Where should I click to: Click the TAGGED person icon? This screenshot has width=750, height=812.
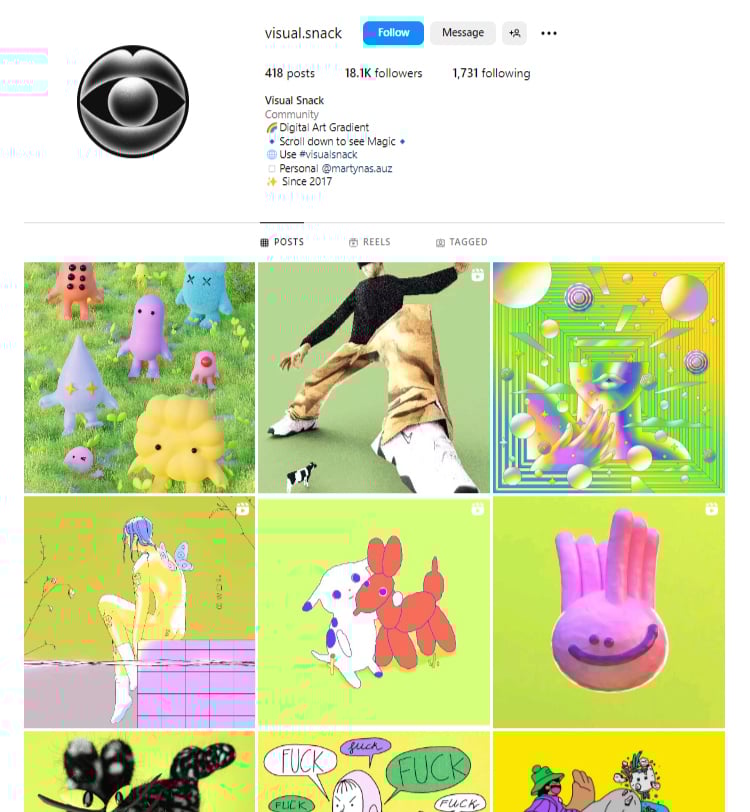438,242
